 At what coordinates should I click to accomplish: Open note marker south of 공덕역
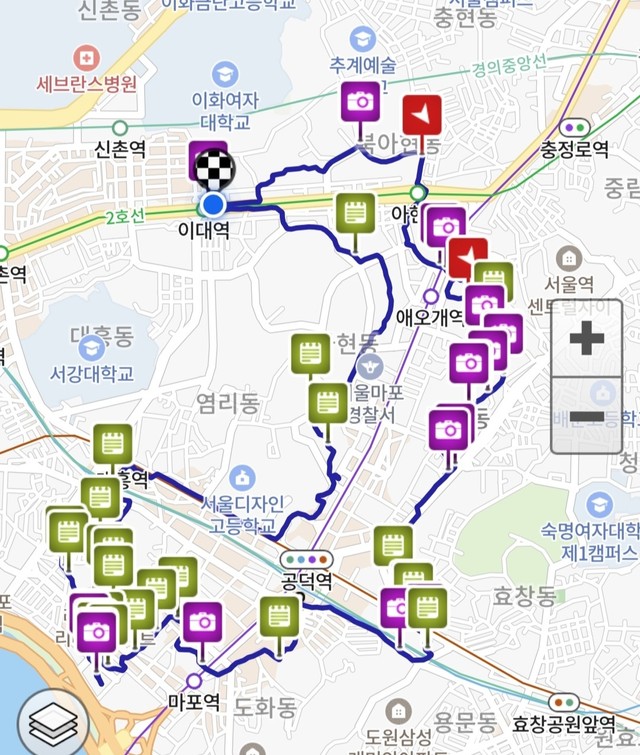[280, 615]
